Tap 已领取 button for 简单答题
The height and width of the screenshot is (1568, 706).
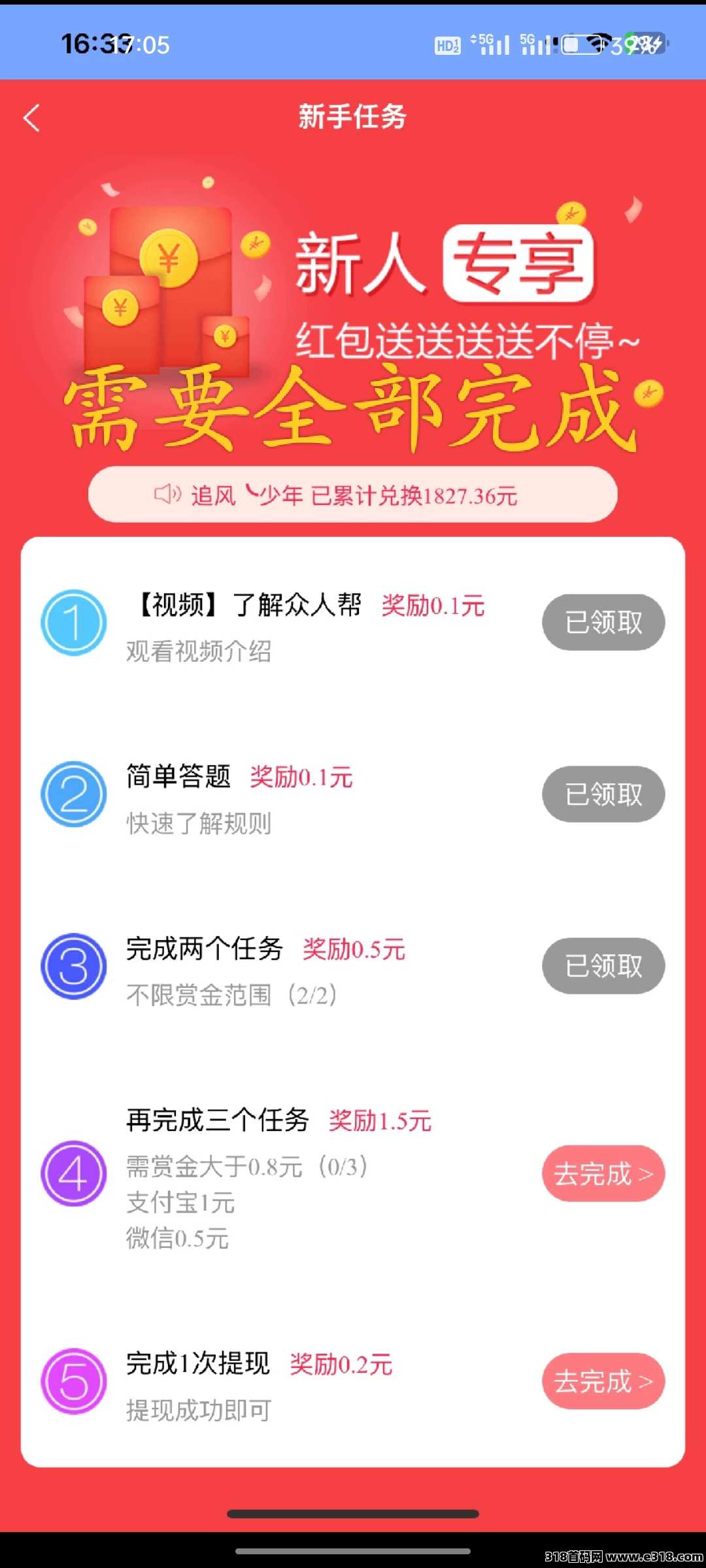point(603,794)
